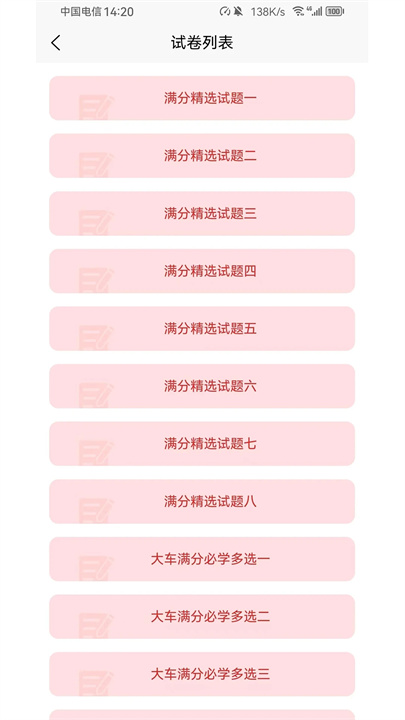Select 满分精选试题七
Viewport: 405px width, 720px height.
click(202, 444)
